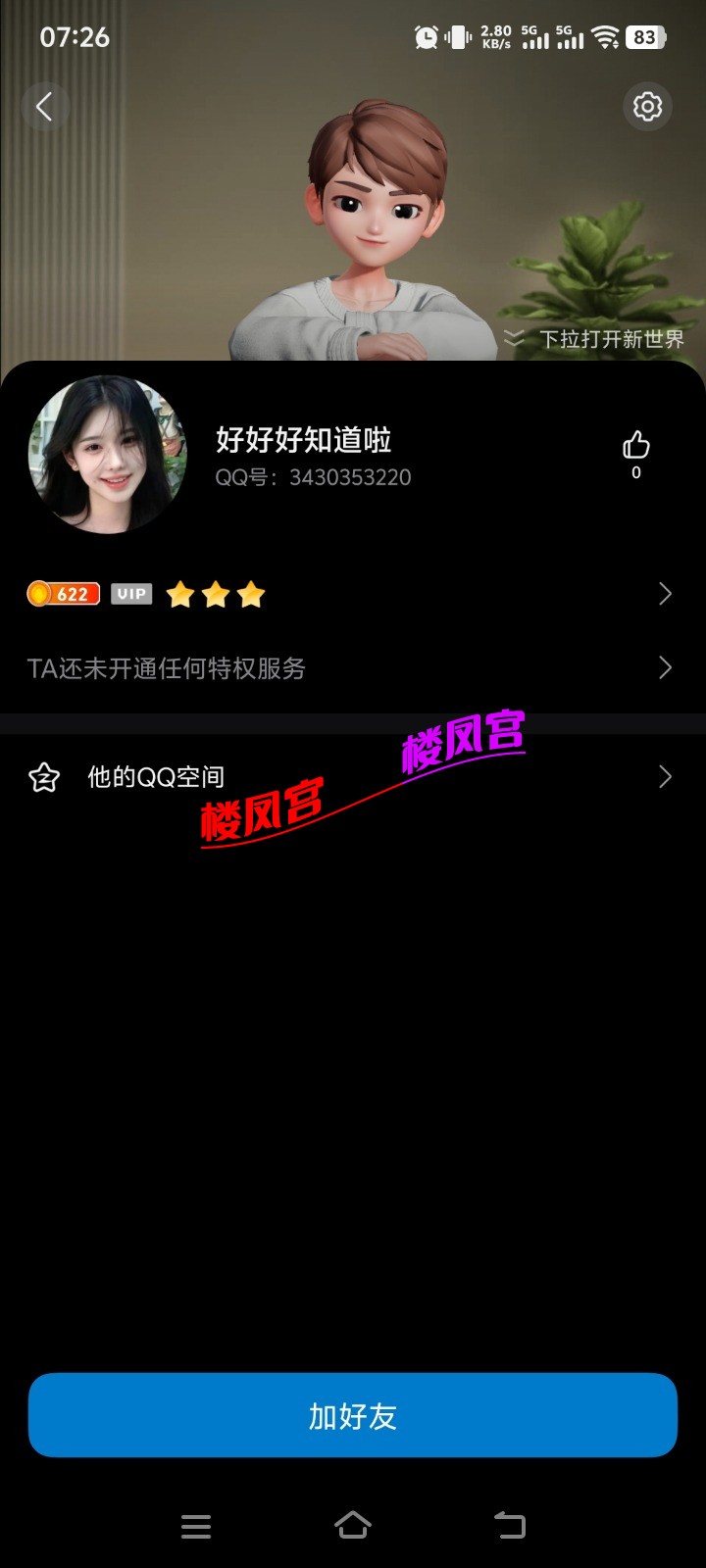Screen dimensions: 706x1568
Task: Open the level and VIP stars row
Action: [351, 594]
